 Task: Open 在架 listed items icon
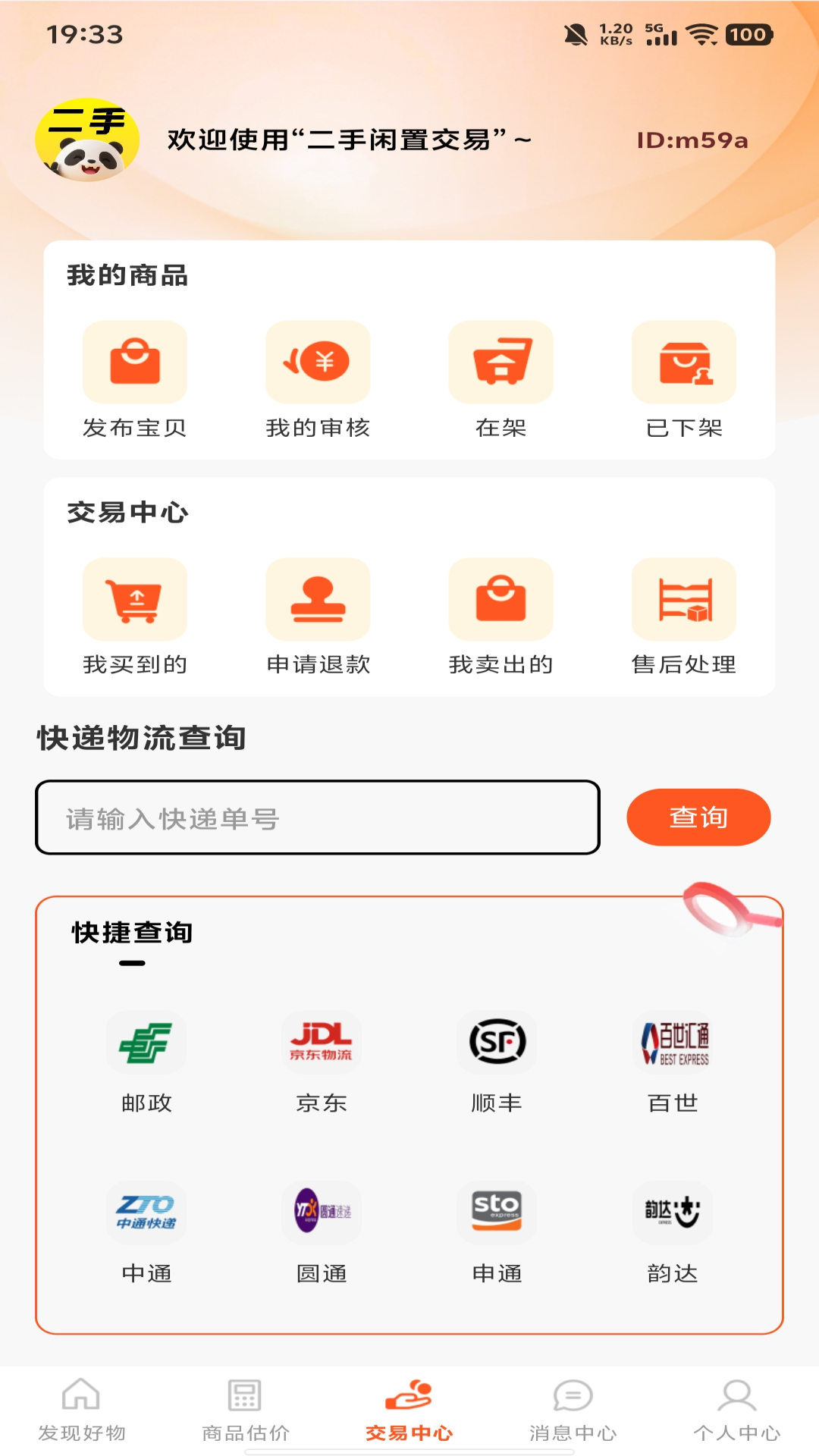[500, 362]
